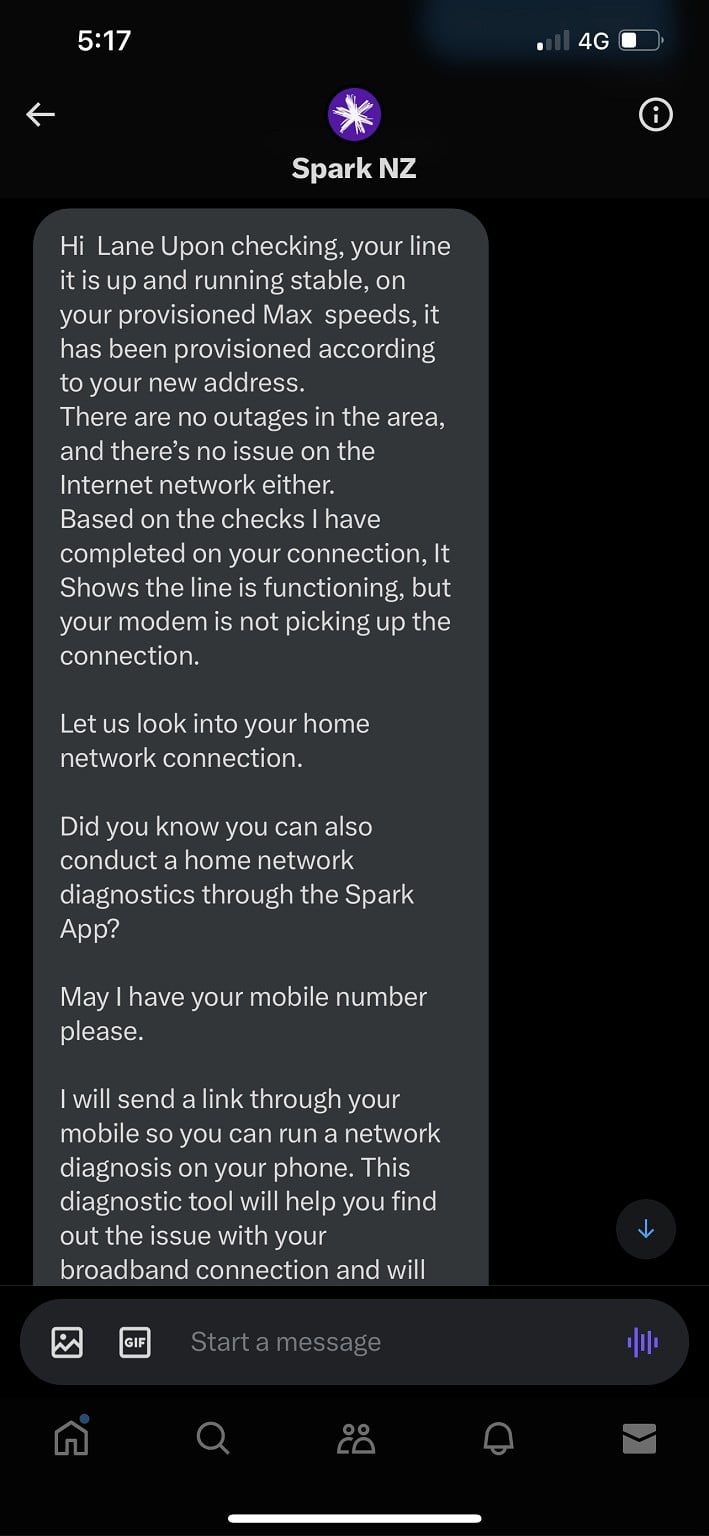Go back to the messages list
This screenshot has width=709, height=1536.
coord(40,115)
